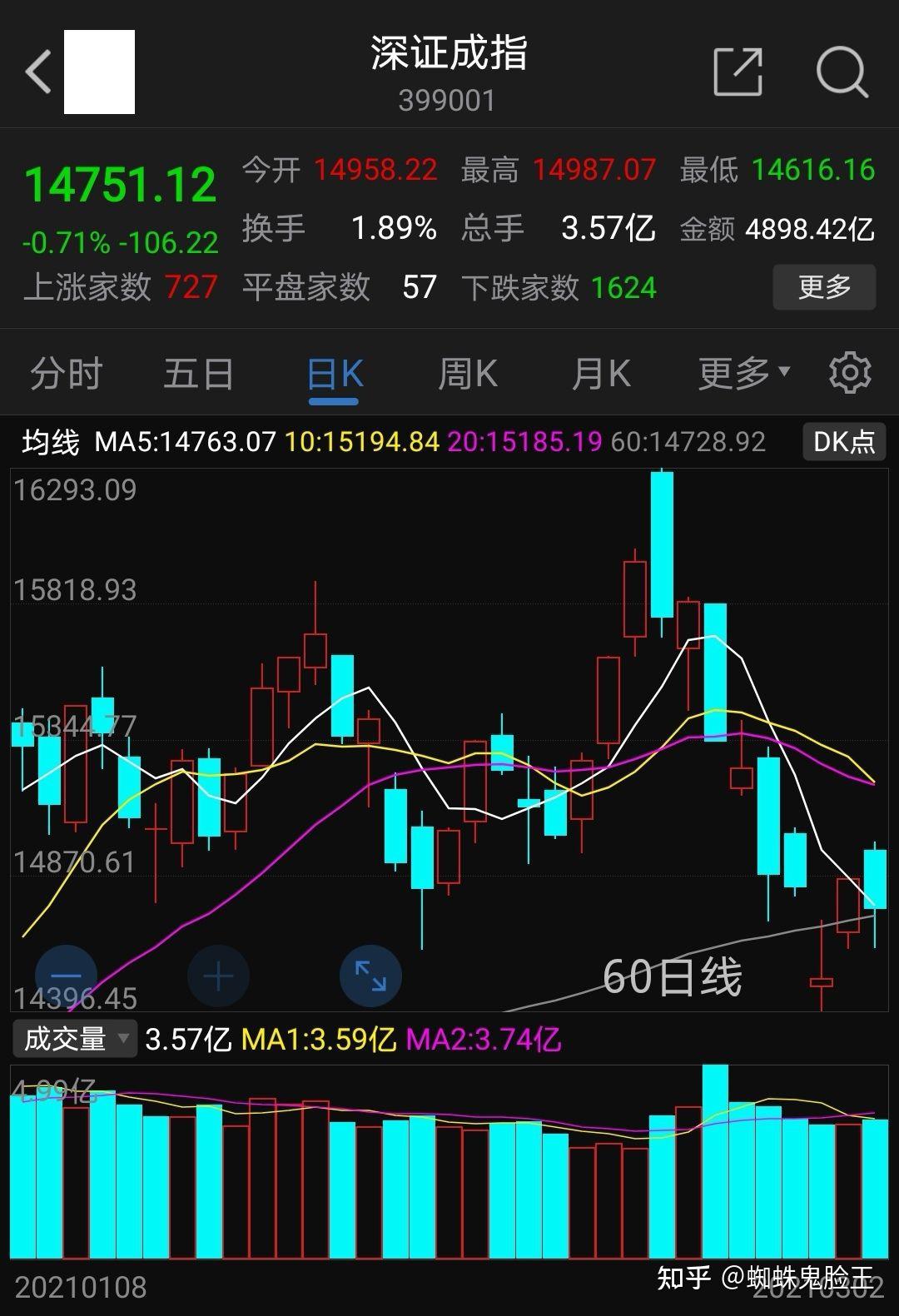The height and width of the screenshot is (1316, 899).
Task: Share the 深证成指 page
Action: (x=738, y=72)
